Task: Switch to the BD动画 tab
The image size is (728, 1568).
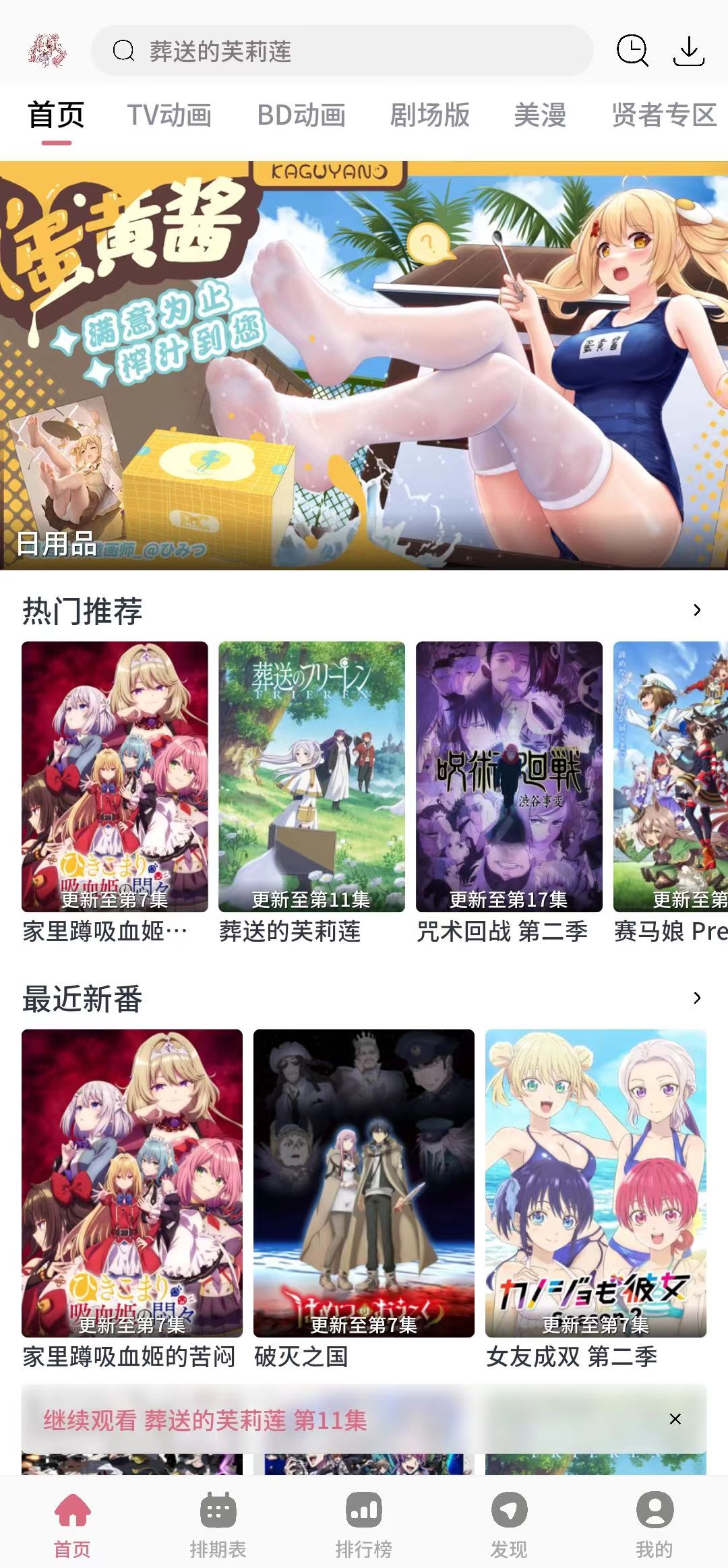Action: pyautogui.click(x=301, y=115)
